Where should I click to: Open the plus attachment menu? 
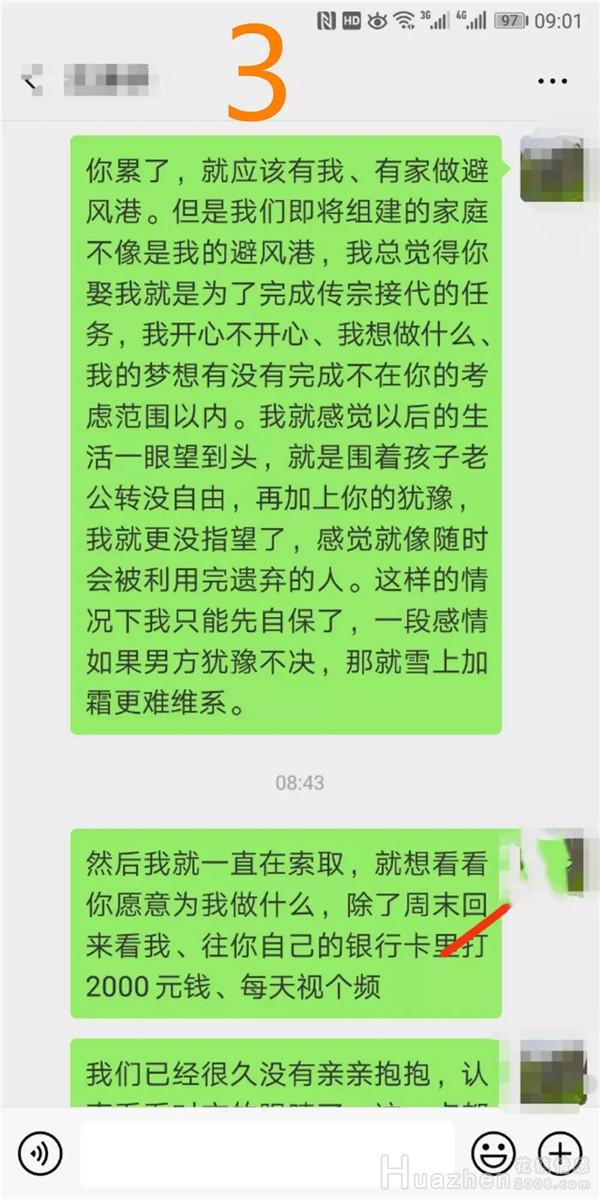[x=559, y=1152]
